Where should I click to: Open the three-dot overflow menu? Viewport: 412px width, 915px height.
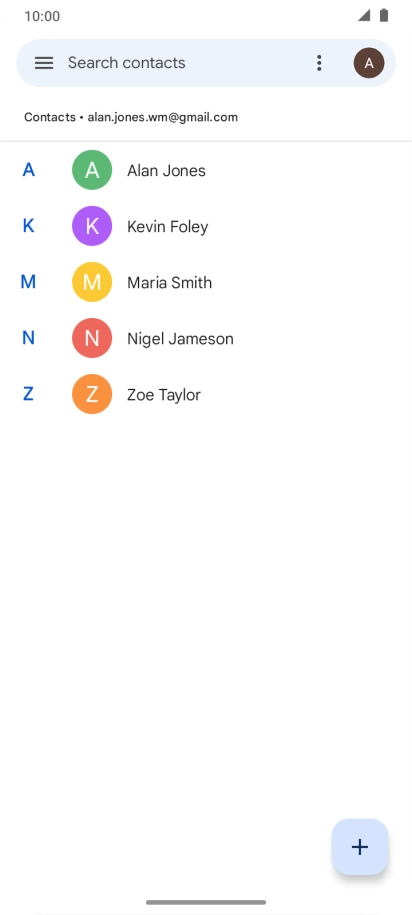[319, 63]
